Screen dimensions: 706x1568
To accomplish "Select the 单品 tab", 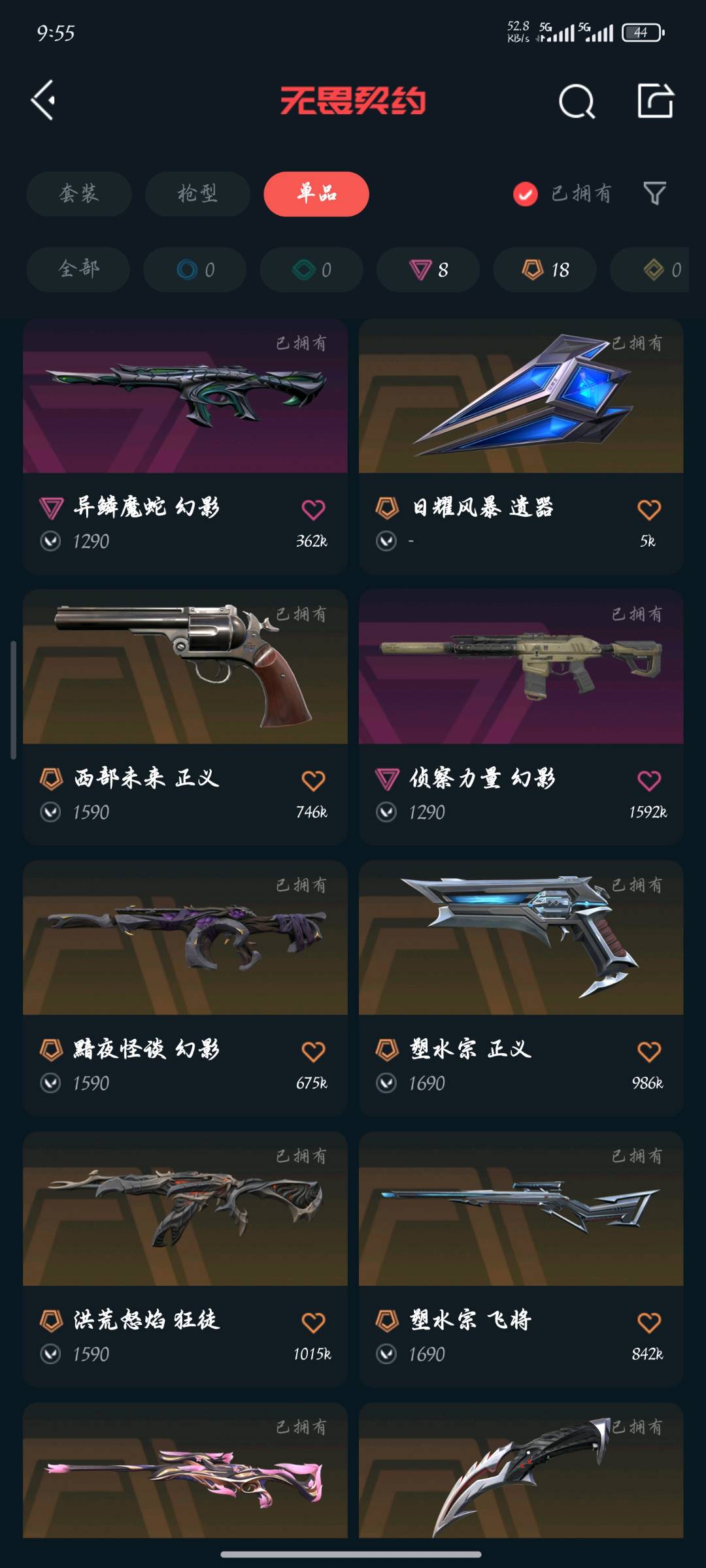I will (316, 194).
